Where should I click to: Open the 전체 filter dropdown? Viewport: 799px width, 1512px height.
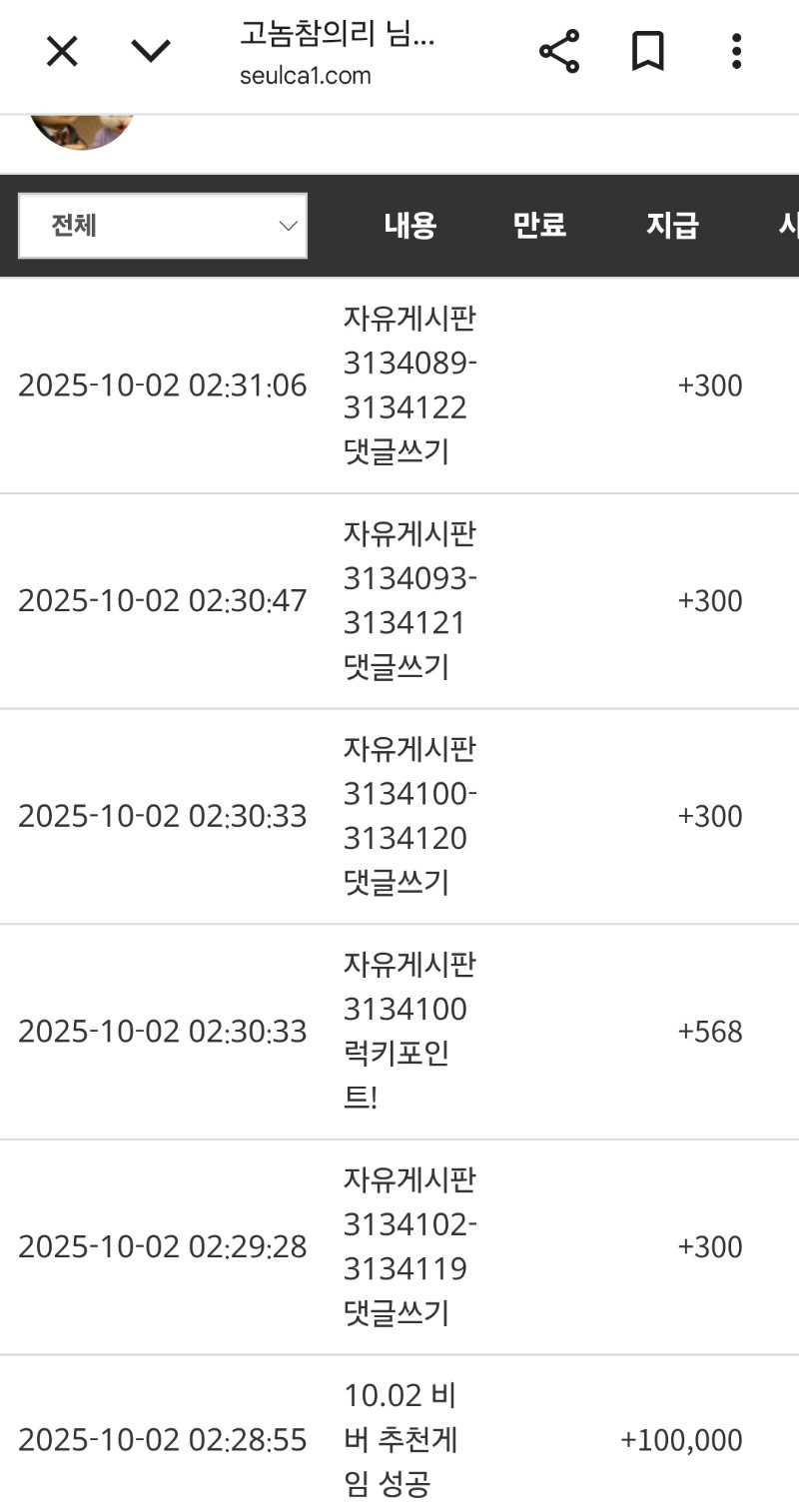point(163,226)
